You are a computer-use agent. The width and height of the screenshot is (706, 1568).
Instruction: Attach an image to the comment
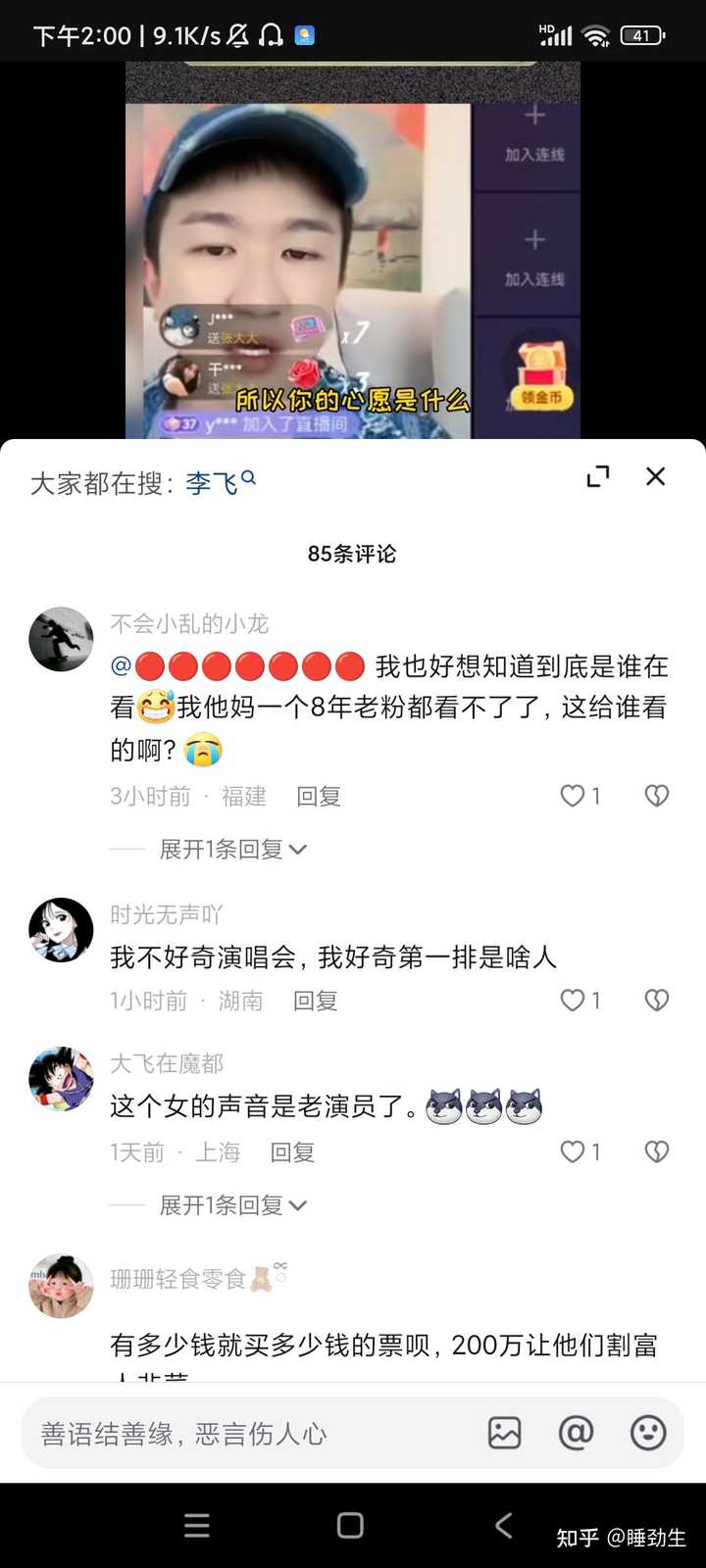point(504,1433)
